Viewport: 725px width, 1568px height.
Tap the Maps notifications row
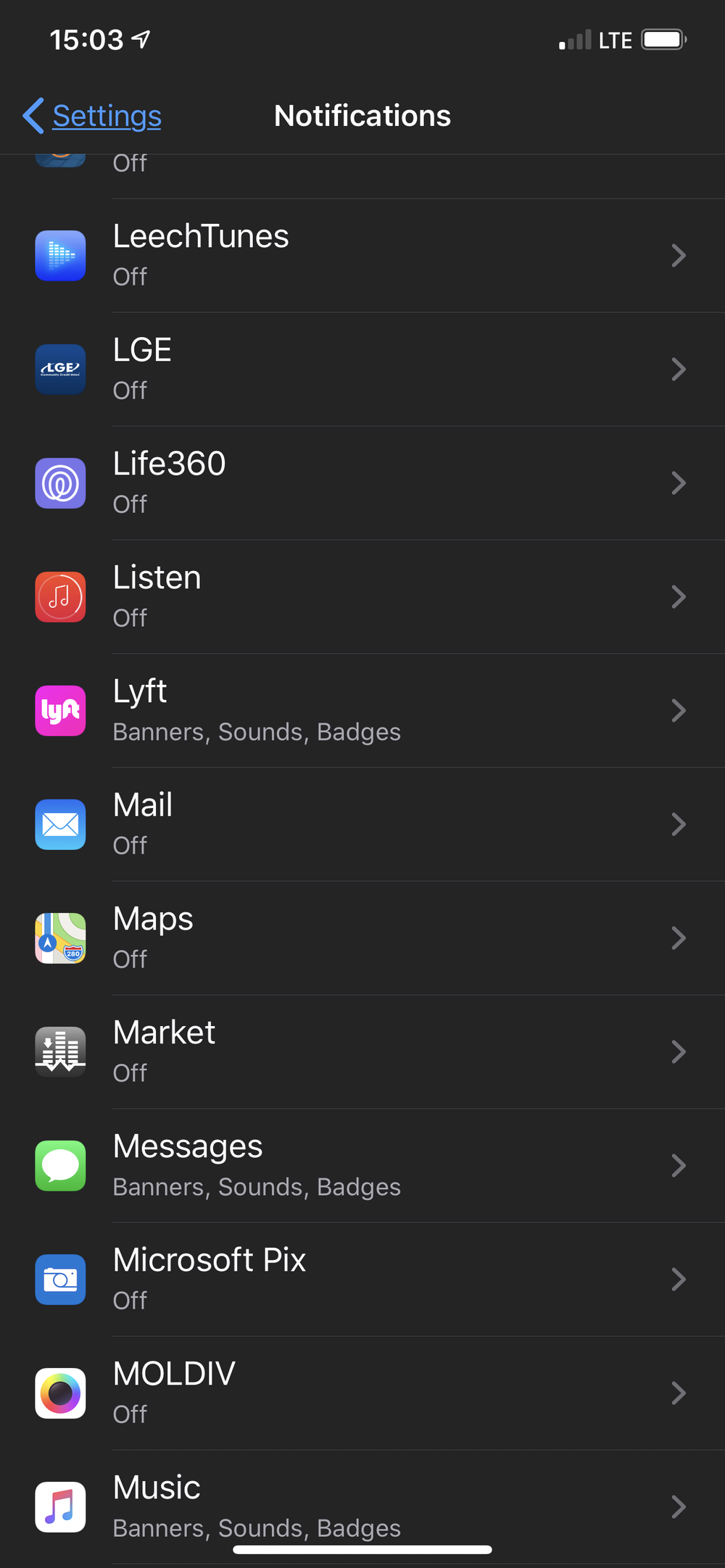click(x=362, y=938)
